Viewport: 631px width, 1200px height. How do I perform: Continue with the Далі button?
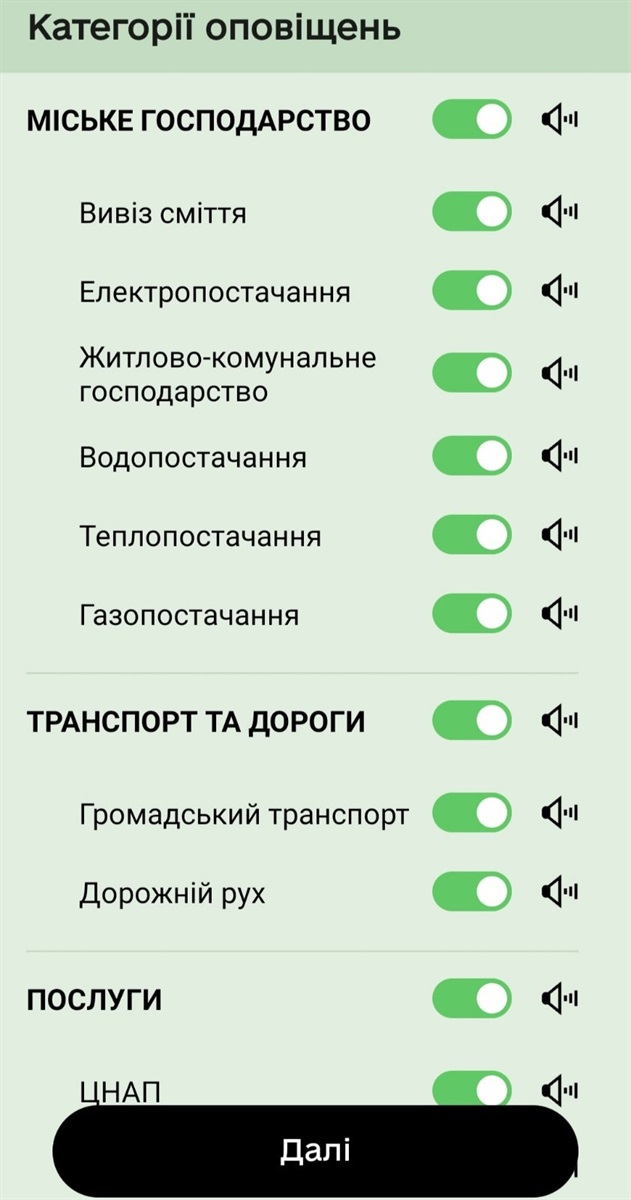(315, 1150)
